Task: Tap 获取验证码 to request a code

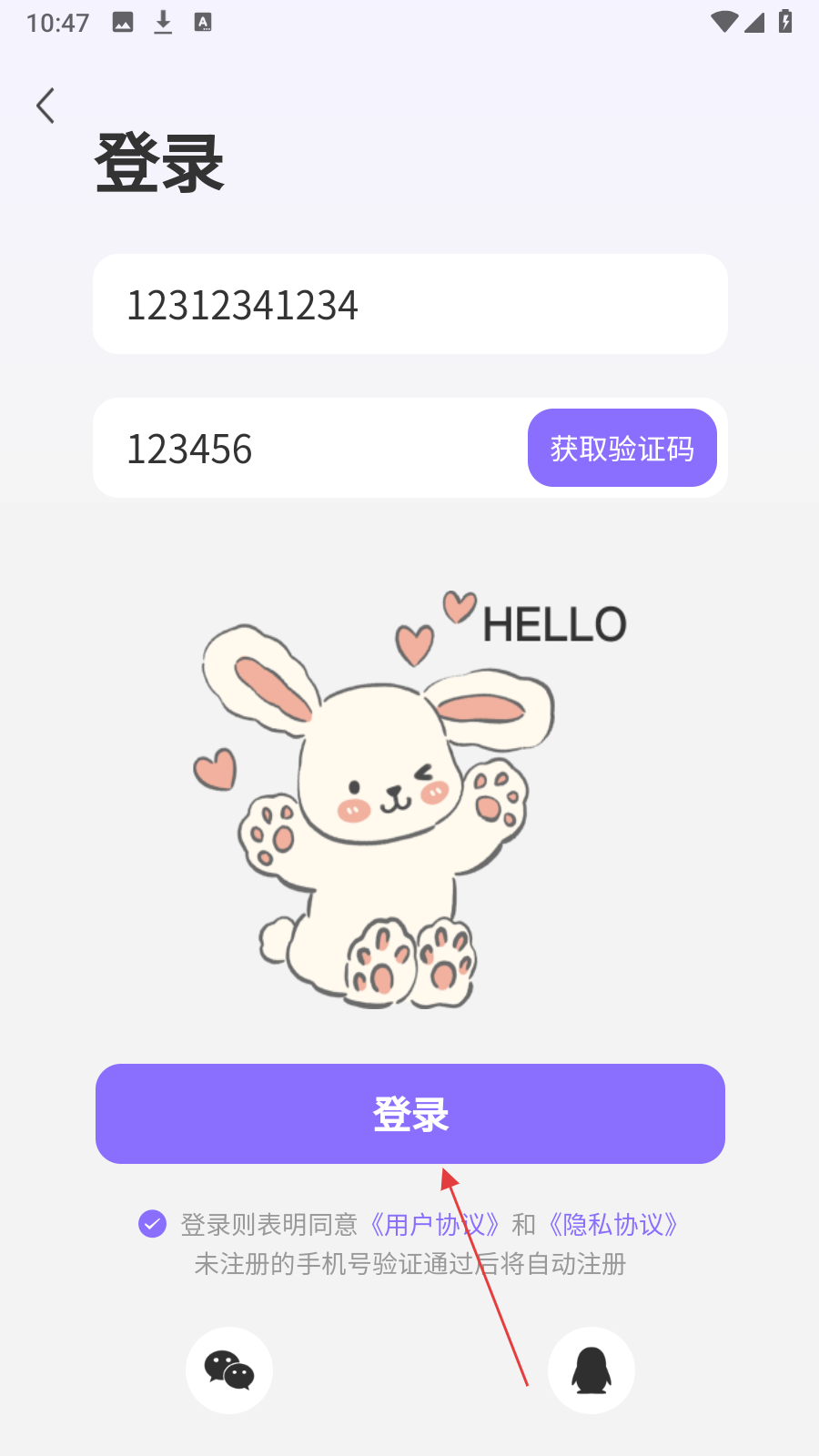Action: pos(622,448)
